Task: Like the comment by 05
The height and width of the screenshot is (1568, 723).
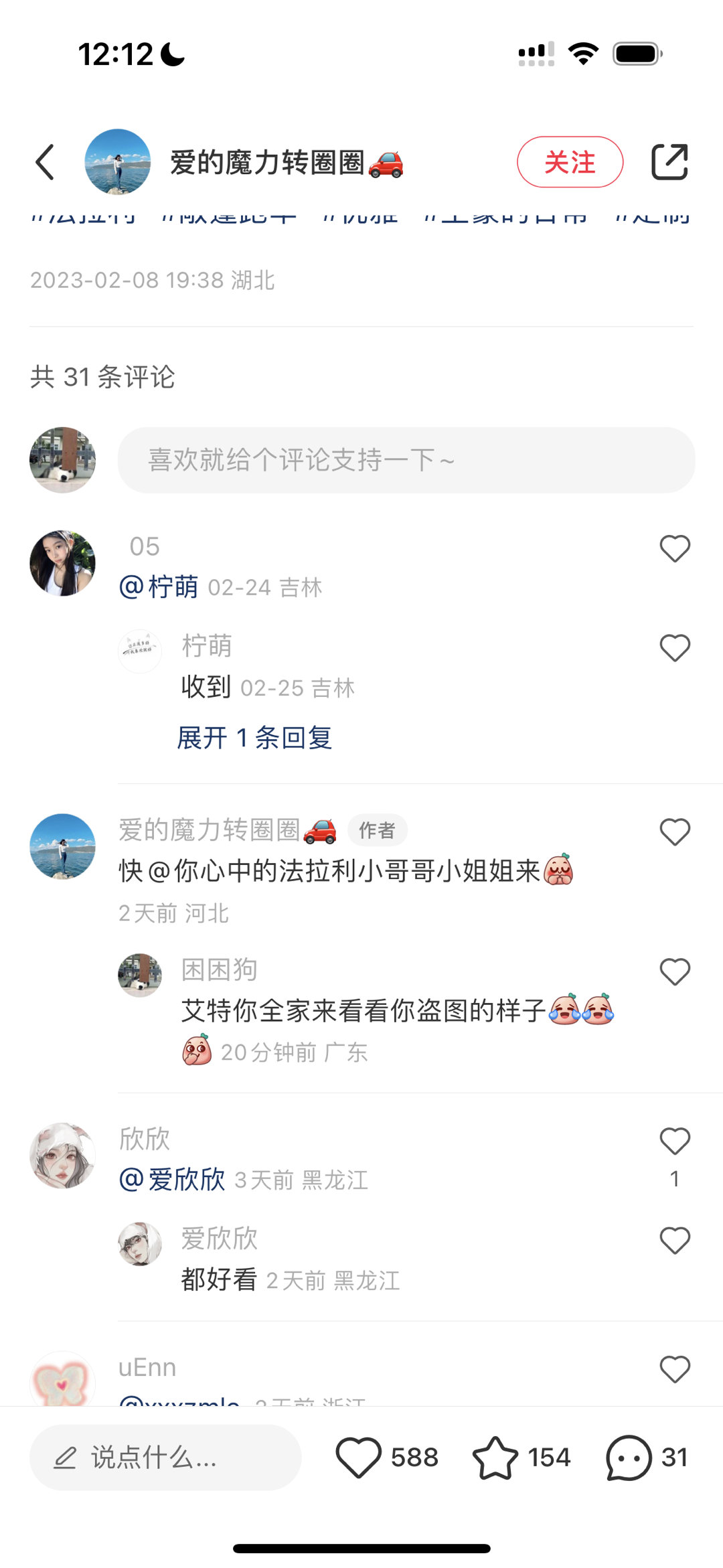Action: 674,549
